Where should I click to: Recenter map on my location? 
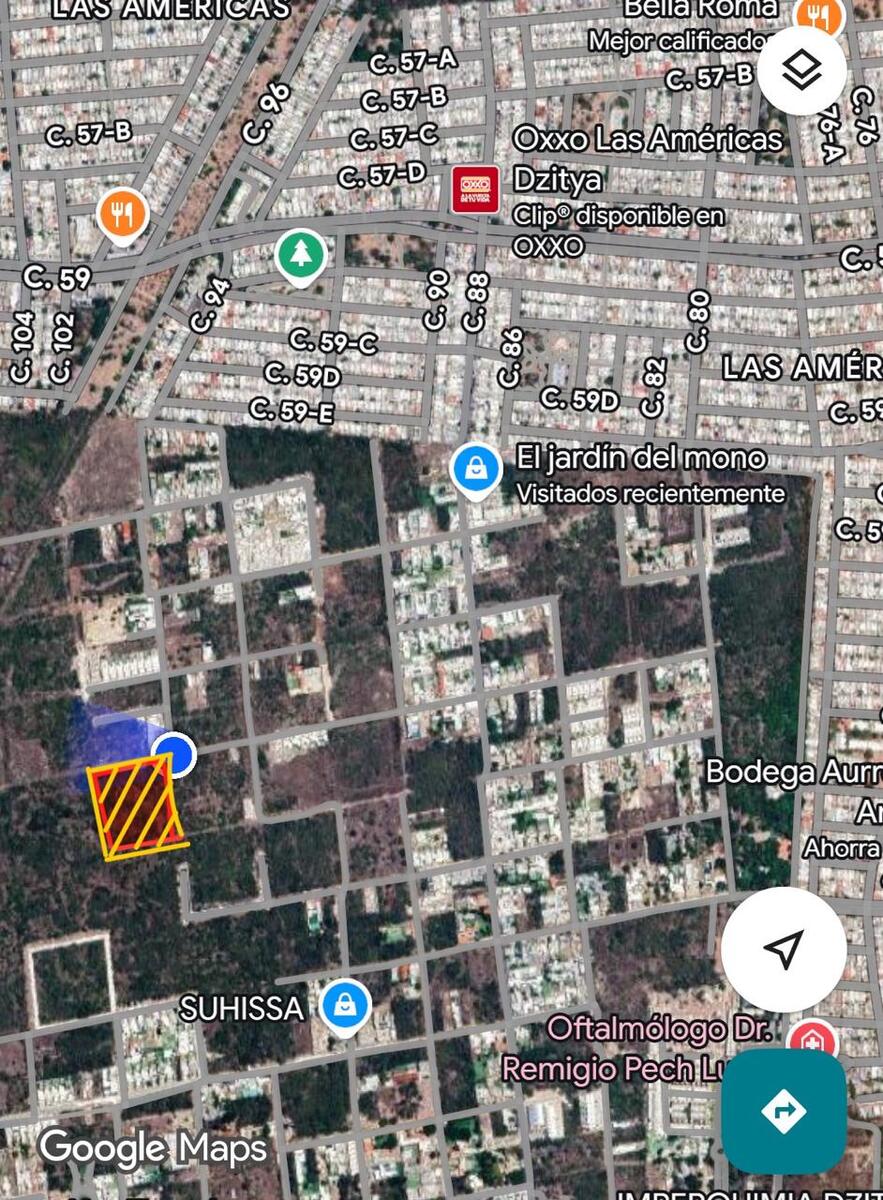point(783,949)
